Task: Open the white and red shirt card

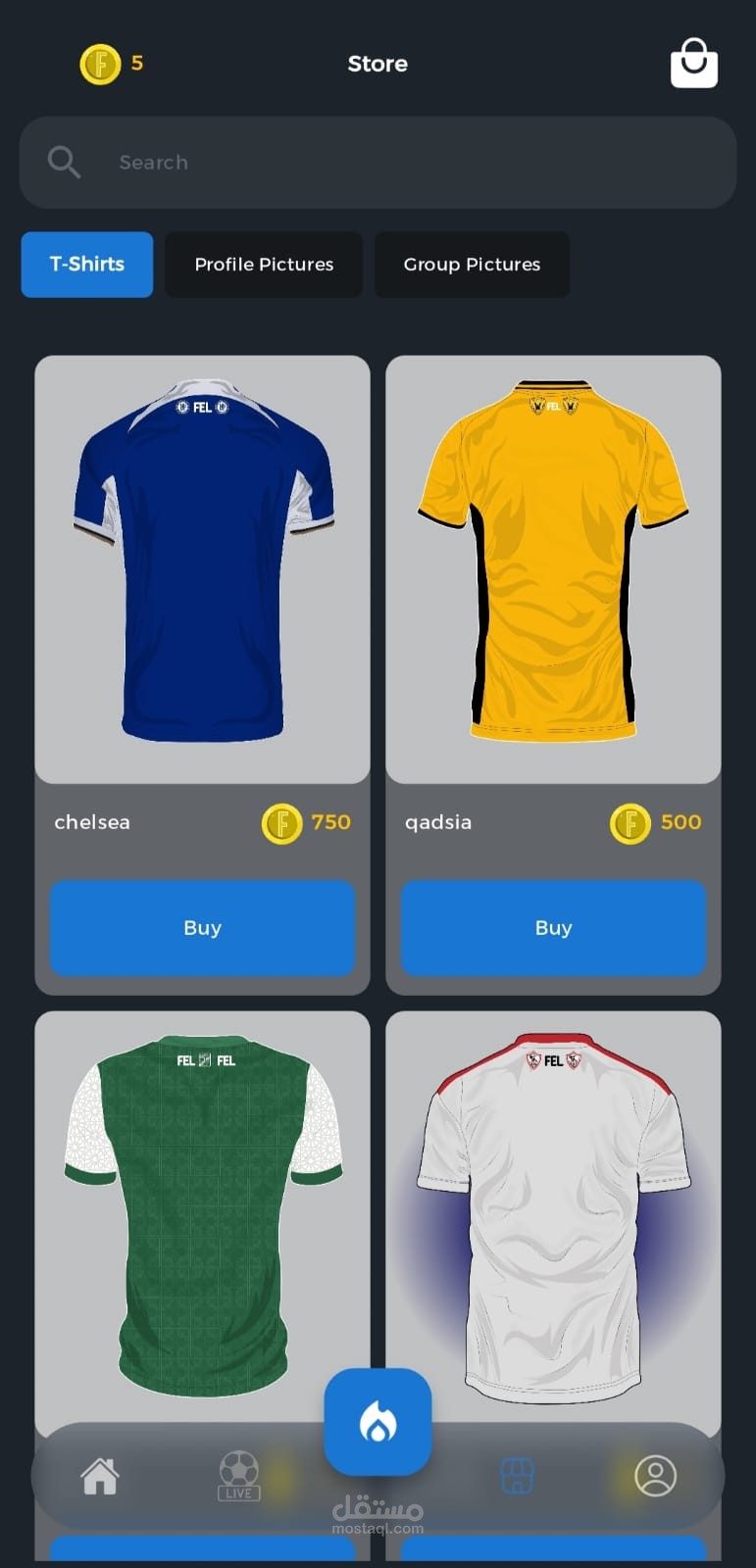Action: [x=553, y=1215]
